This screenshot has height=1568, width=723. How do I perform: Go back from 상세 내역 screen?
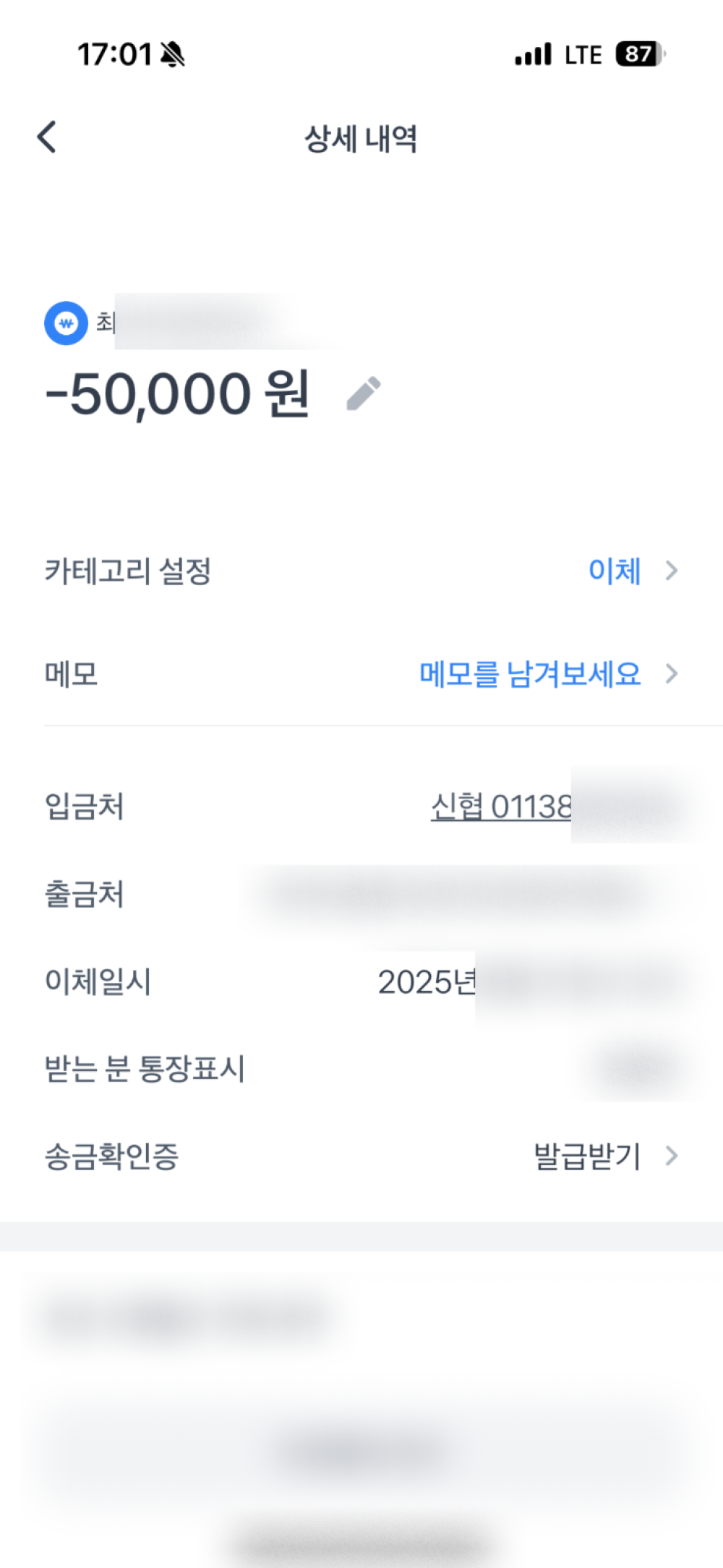[x=47, y=137]
